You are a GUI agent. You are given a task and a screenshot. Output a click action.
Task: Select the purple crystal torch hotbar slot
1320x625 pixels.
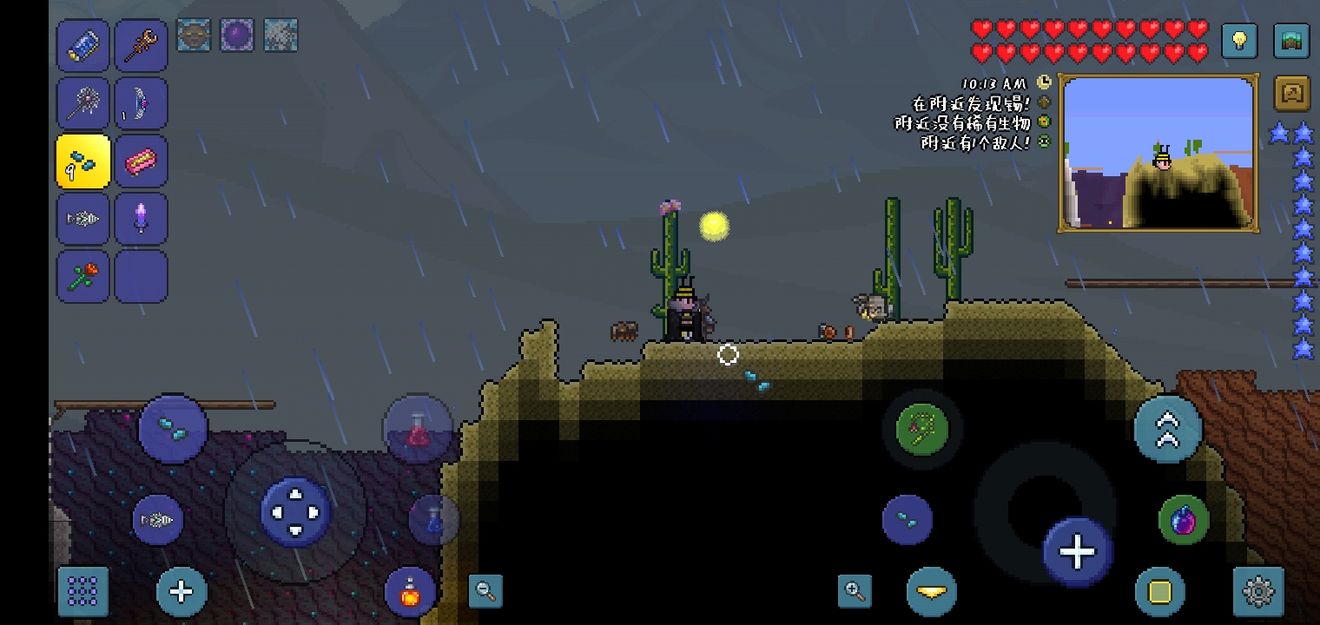click(x=141, y=219)
